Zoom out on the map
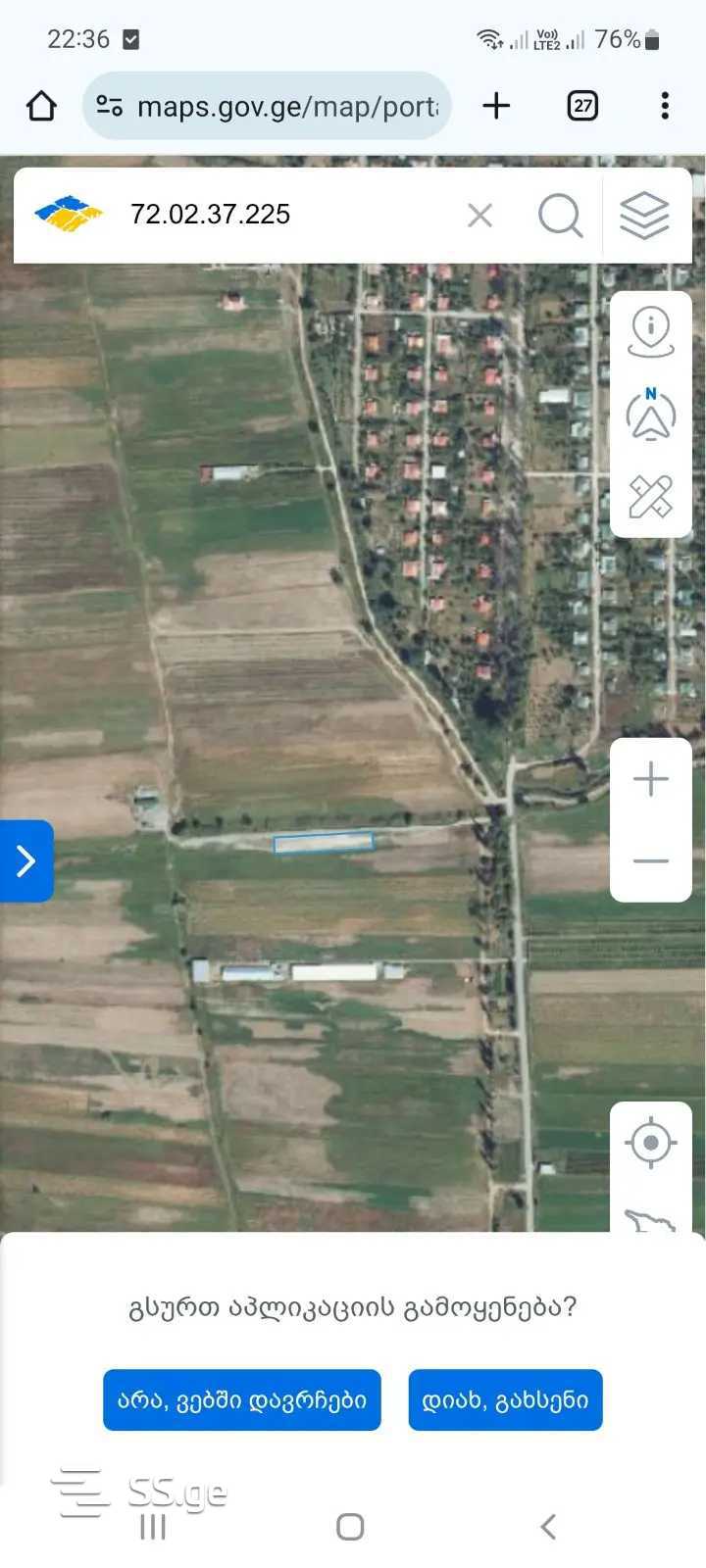The width and height of the screenshot is (706, 1568). pos(651,861)
